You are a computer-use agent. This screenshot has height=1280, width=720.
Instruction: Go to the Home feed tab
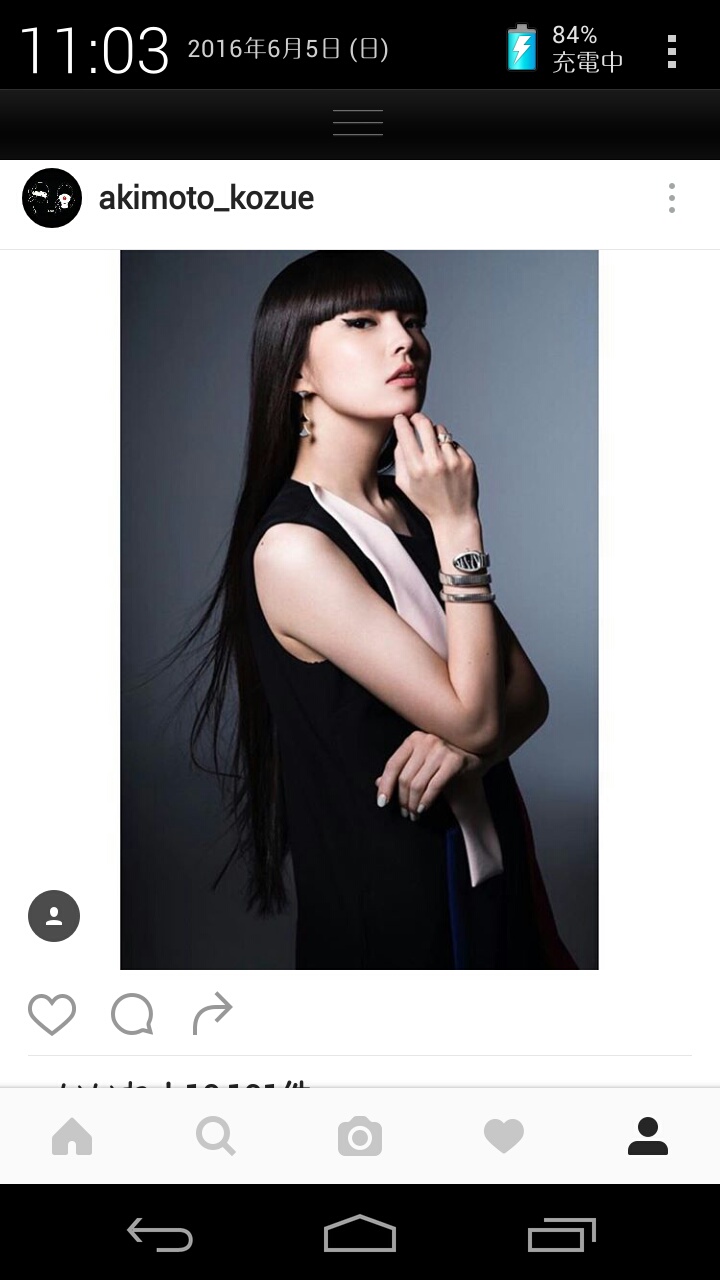tap(72, 1137)
